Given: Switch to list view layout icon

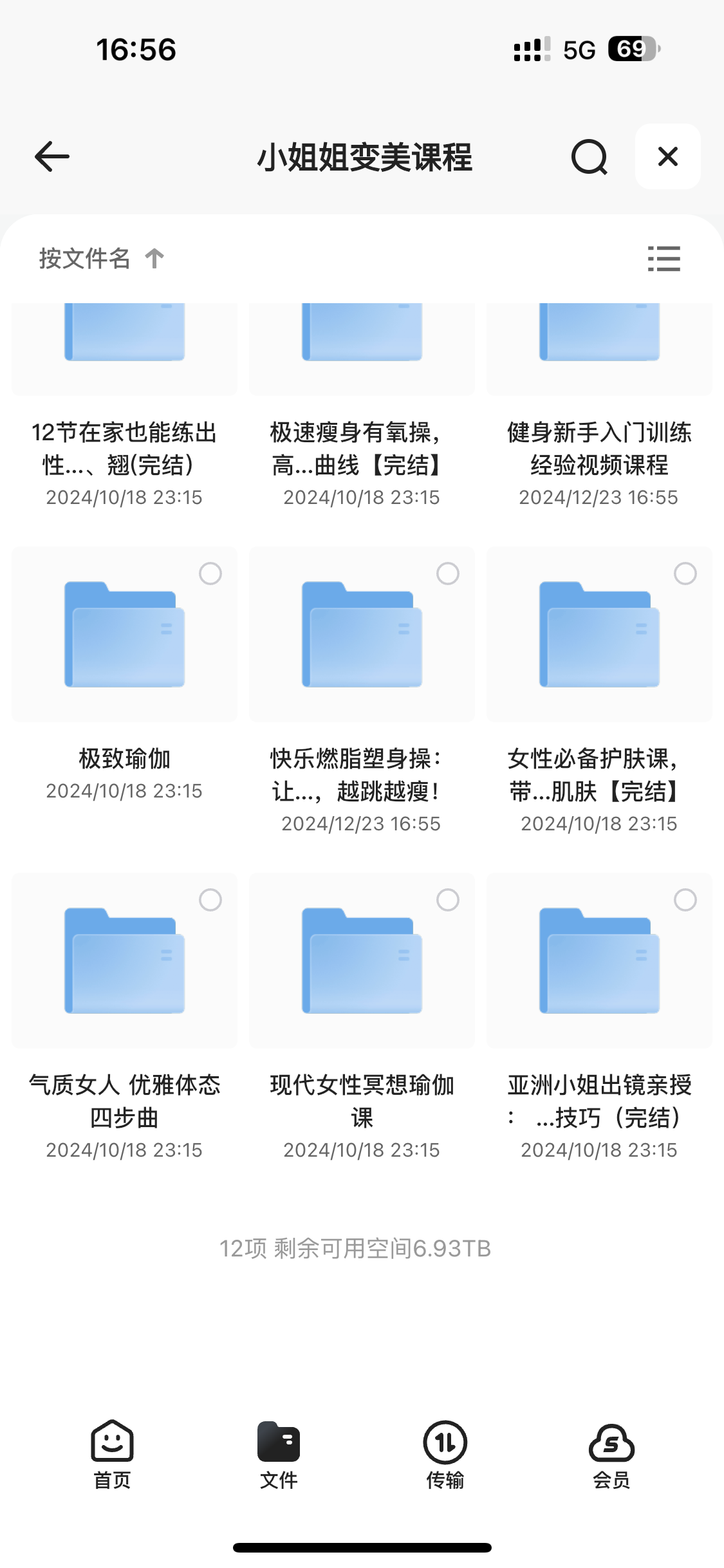Looking at the screenshot, I should pyautogui.click(x=664, y=259).
